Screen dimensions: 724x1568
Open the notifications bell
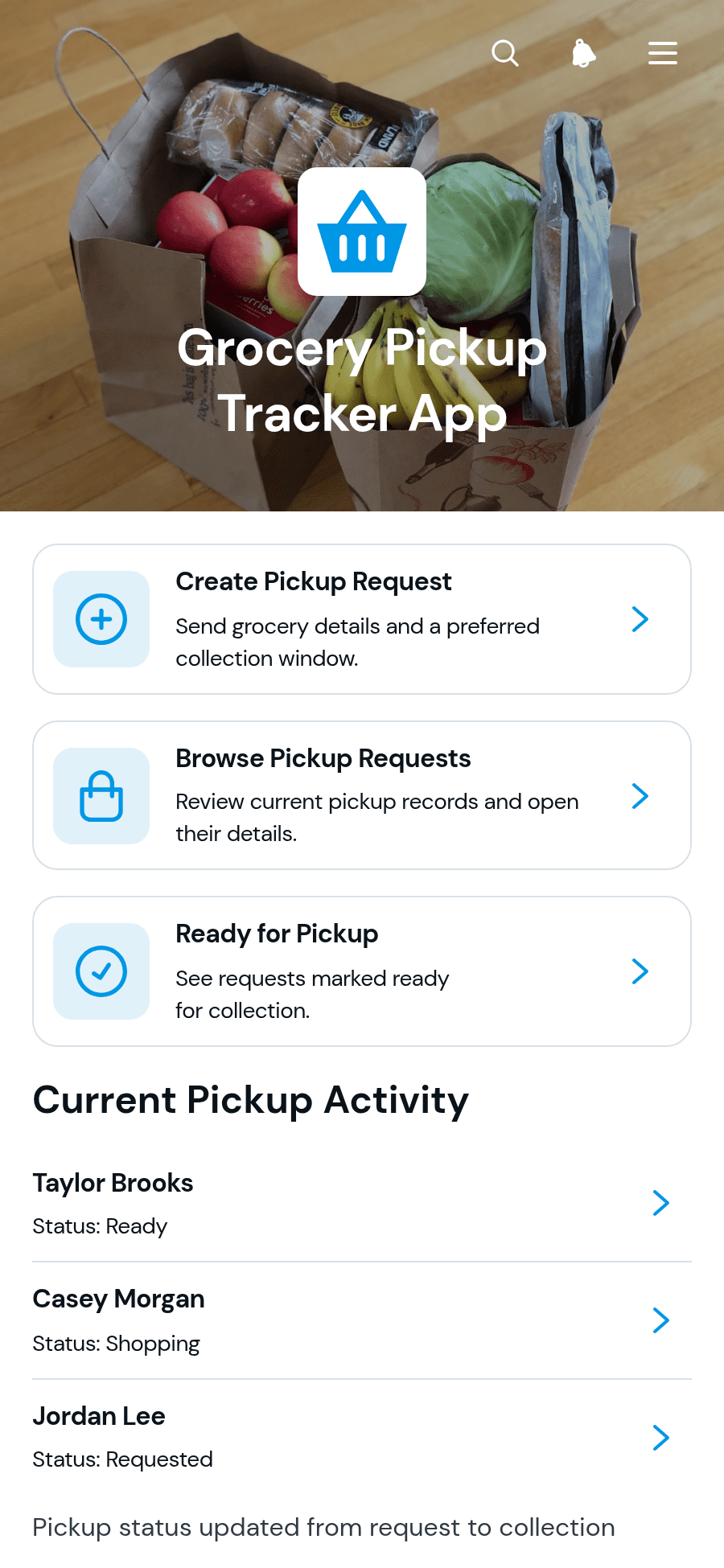tap(584, 53)
